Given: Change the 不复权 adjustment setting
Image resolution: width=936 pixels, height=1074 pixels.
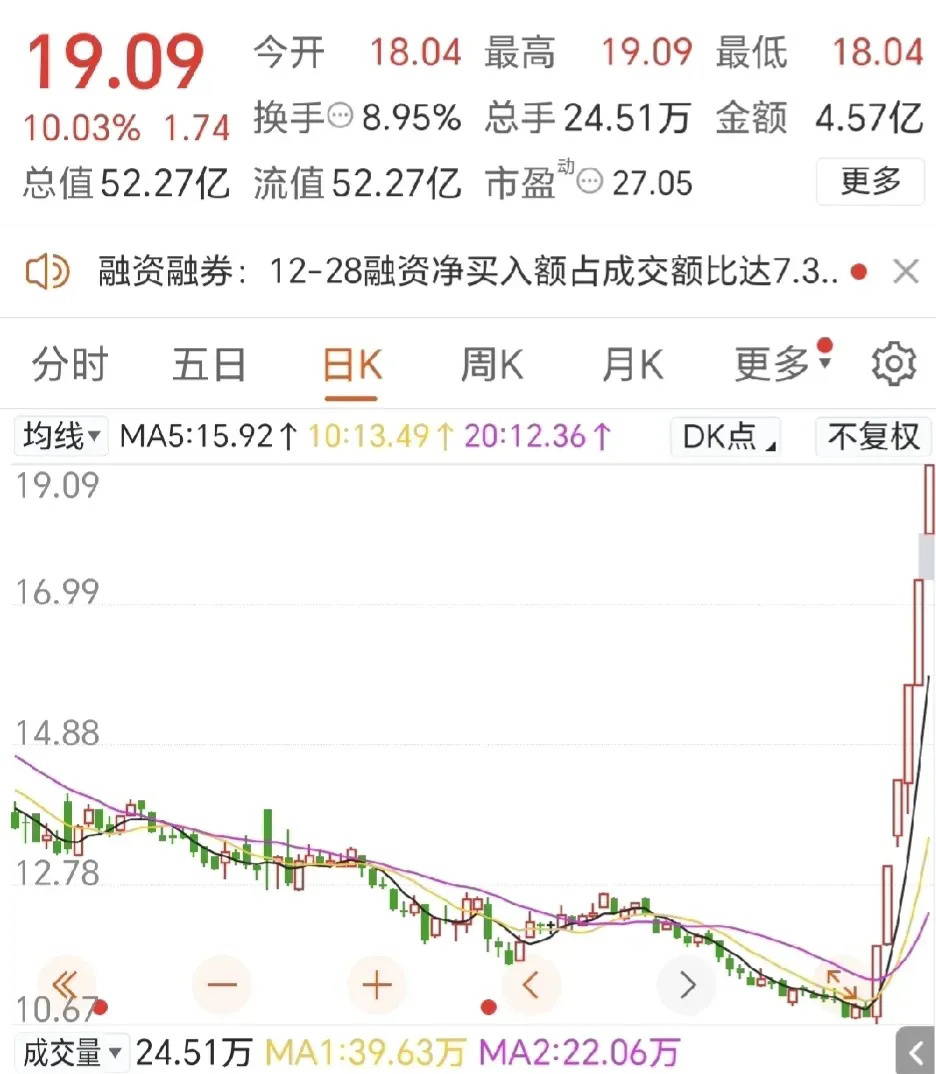Looking at the screenshot, I should pyautogui.click(x=874, y=437).
